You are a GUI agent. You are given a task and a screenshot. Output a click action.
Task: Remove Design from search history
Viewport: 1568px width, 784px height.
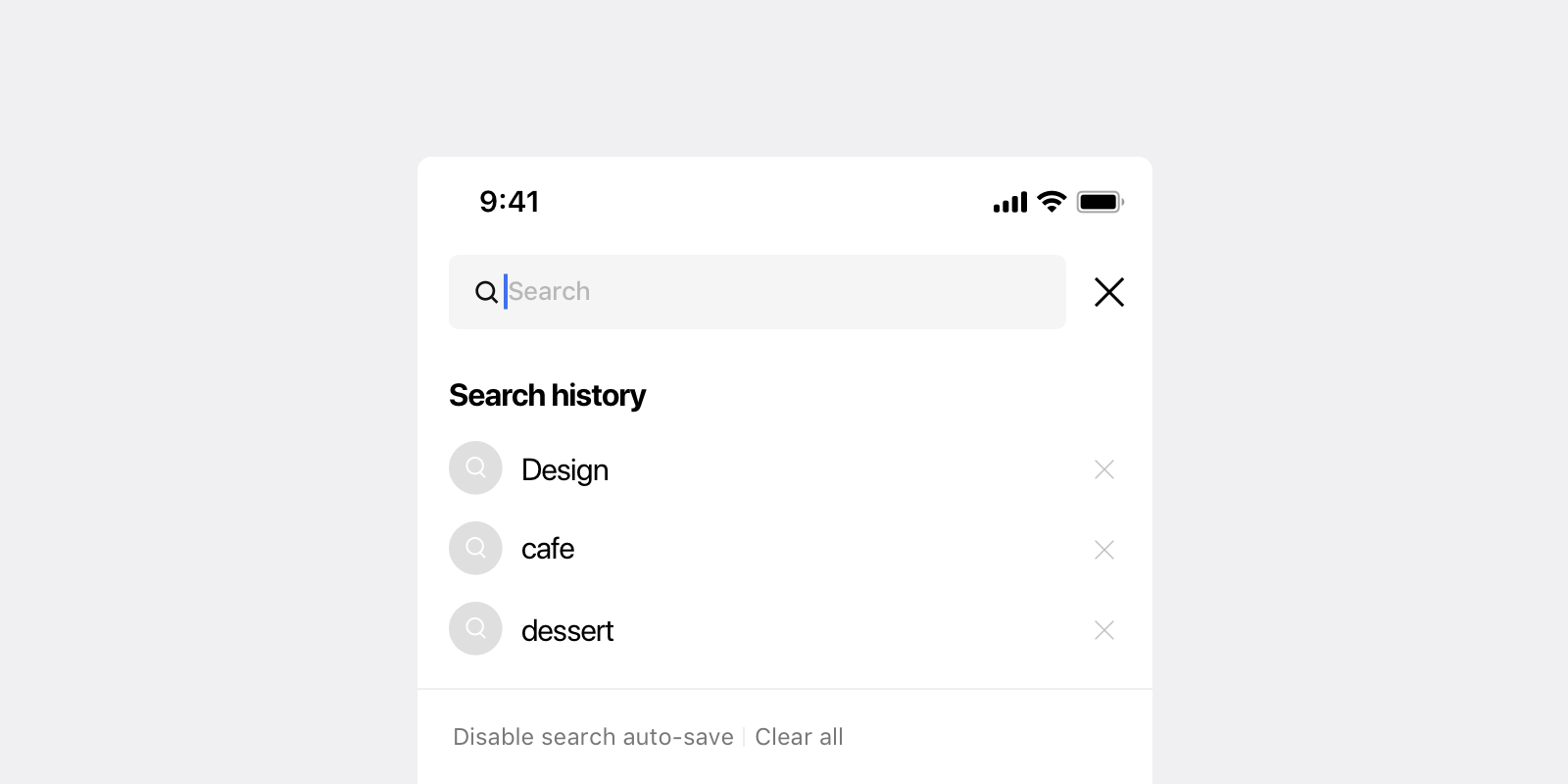tap(1104, 469)
